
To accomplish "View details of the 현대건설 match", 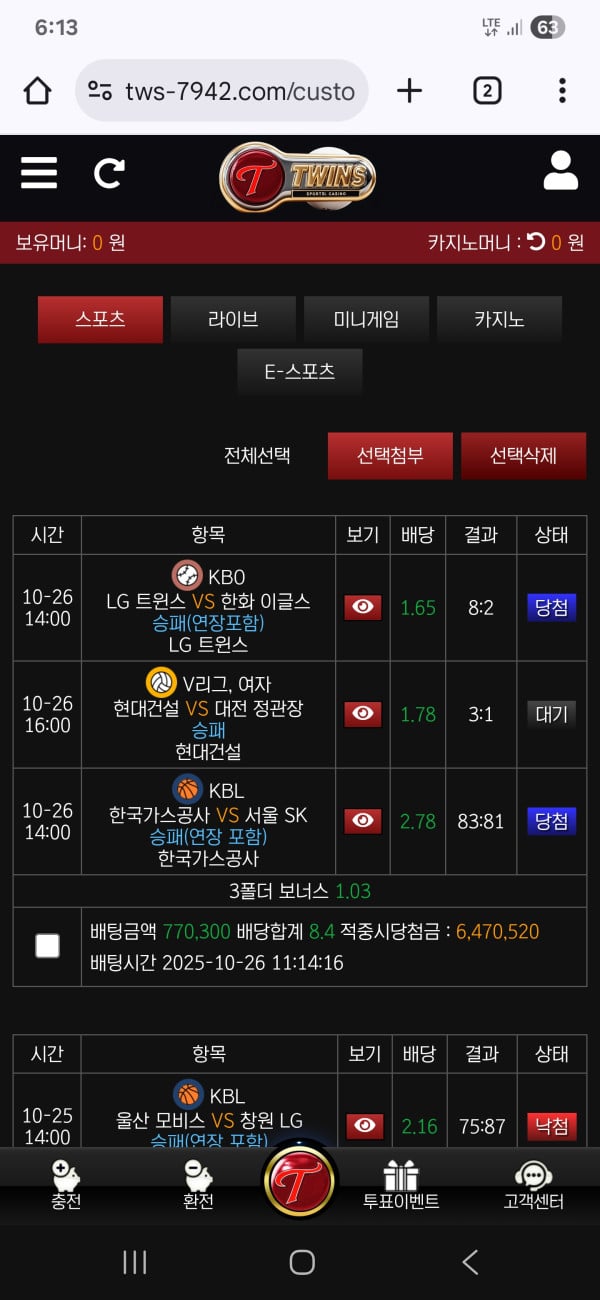I will pos(363,714).
